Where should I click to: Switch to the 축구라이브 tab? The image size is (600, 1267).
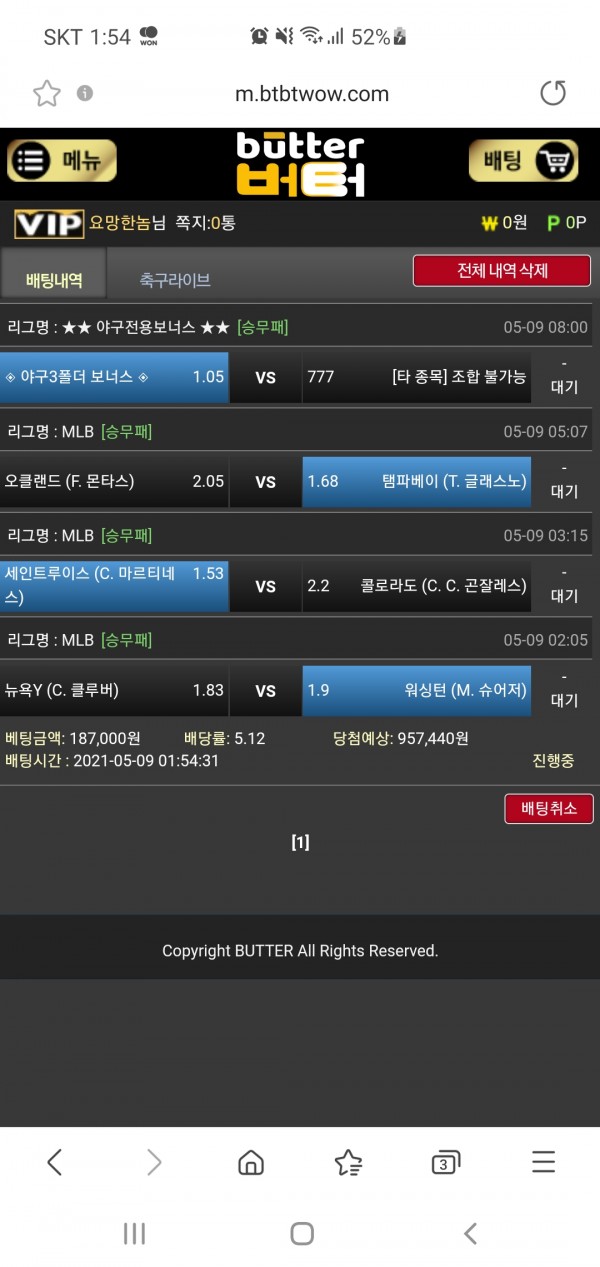pyautogui.click(x=175, y=280)
